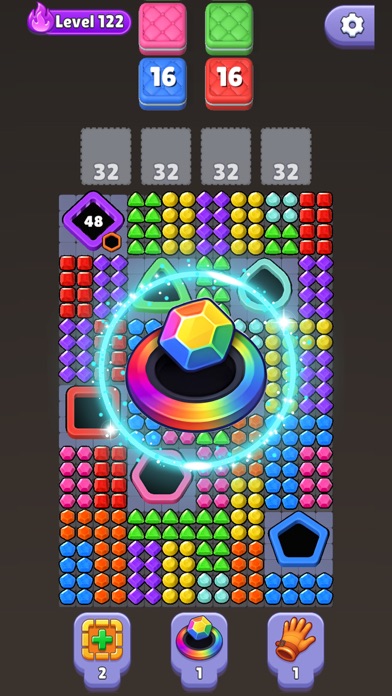Tap the green triangle hole on the board
The width and height of the screenshot is (392, 696).
pyautogui.click(x=161, y=286)
